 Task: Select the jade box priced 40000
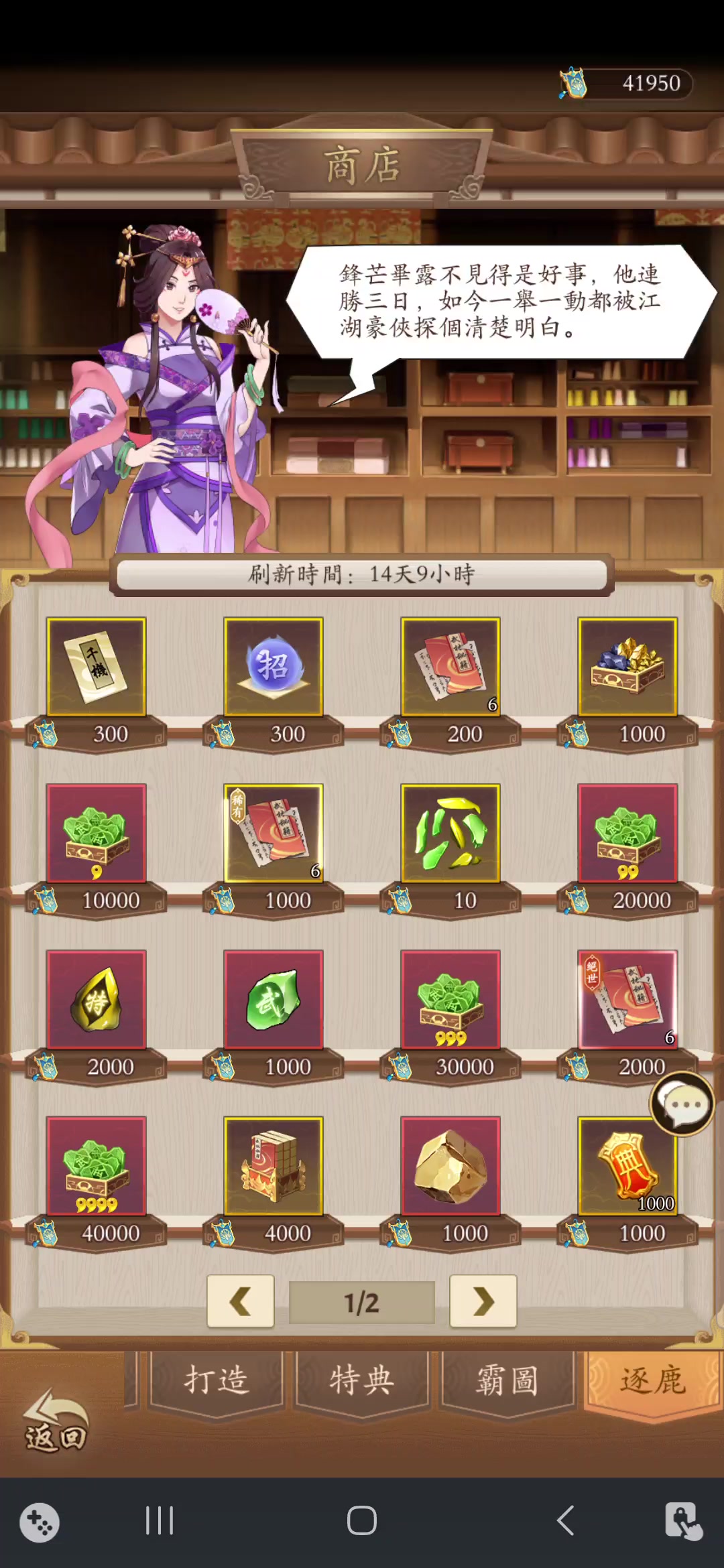click(x=97, y=1165)
